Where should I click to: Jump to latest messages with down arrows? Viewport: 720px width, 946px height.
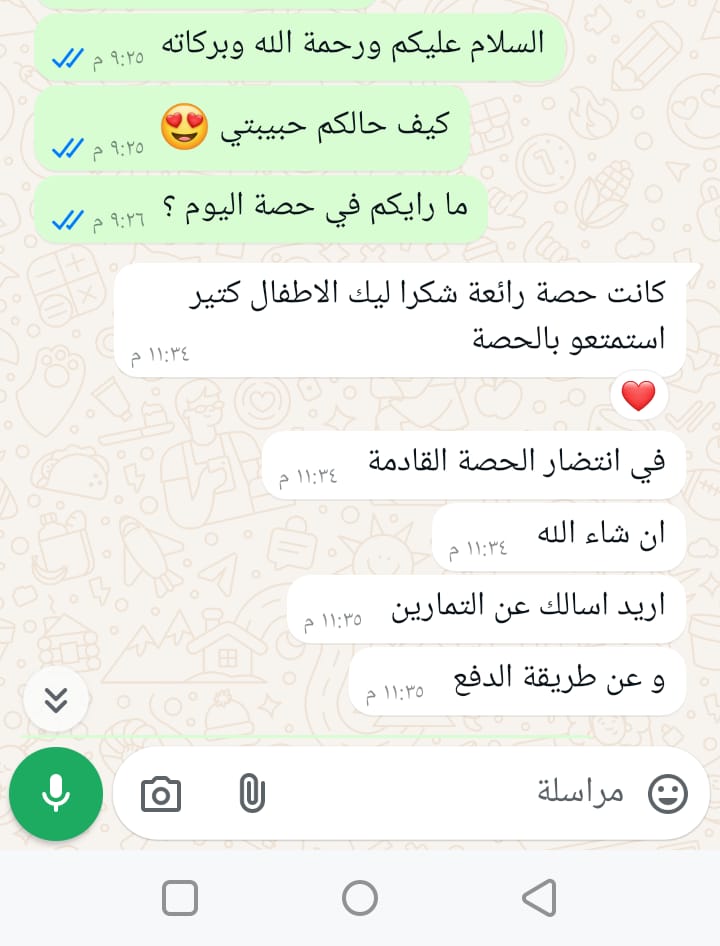click(x=56, y=700)
